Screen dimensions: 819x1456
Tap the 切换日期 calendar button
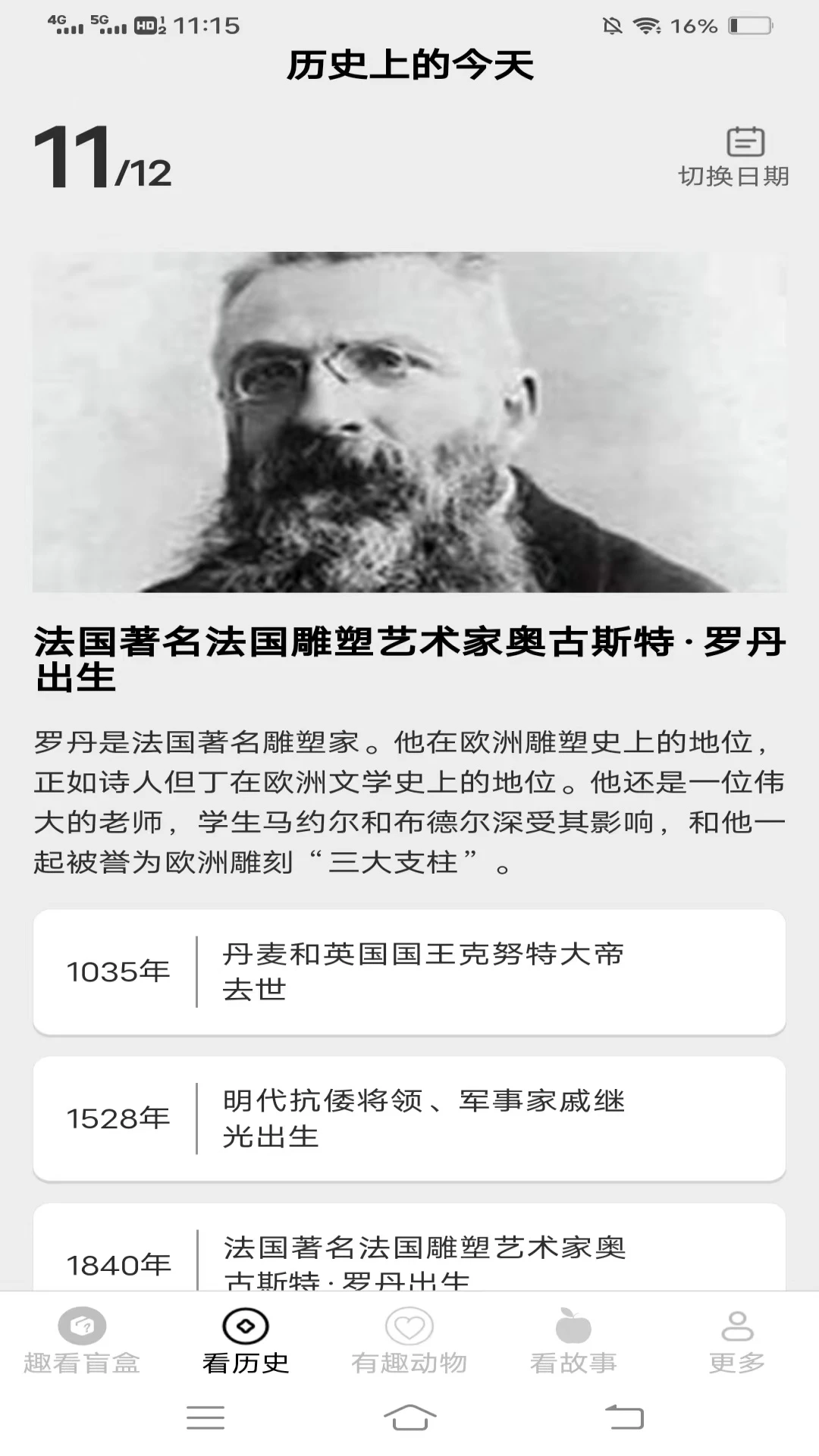pyautogui.click(x=733, y=157)
